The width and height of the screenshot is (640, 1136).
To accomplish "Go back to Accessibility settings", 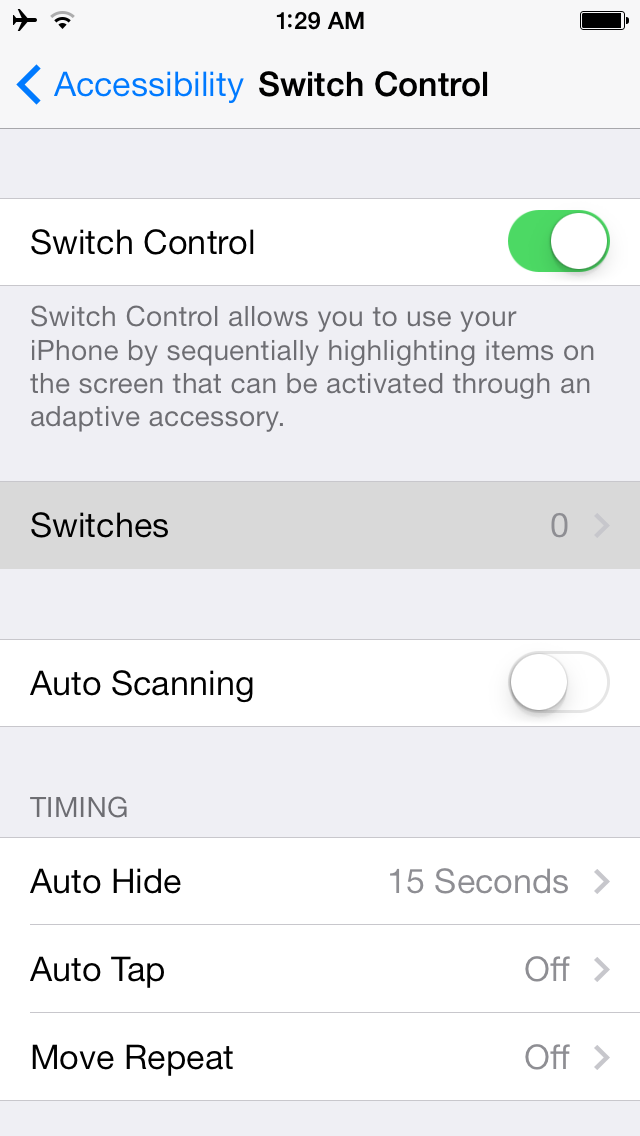I will (130, 86).
